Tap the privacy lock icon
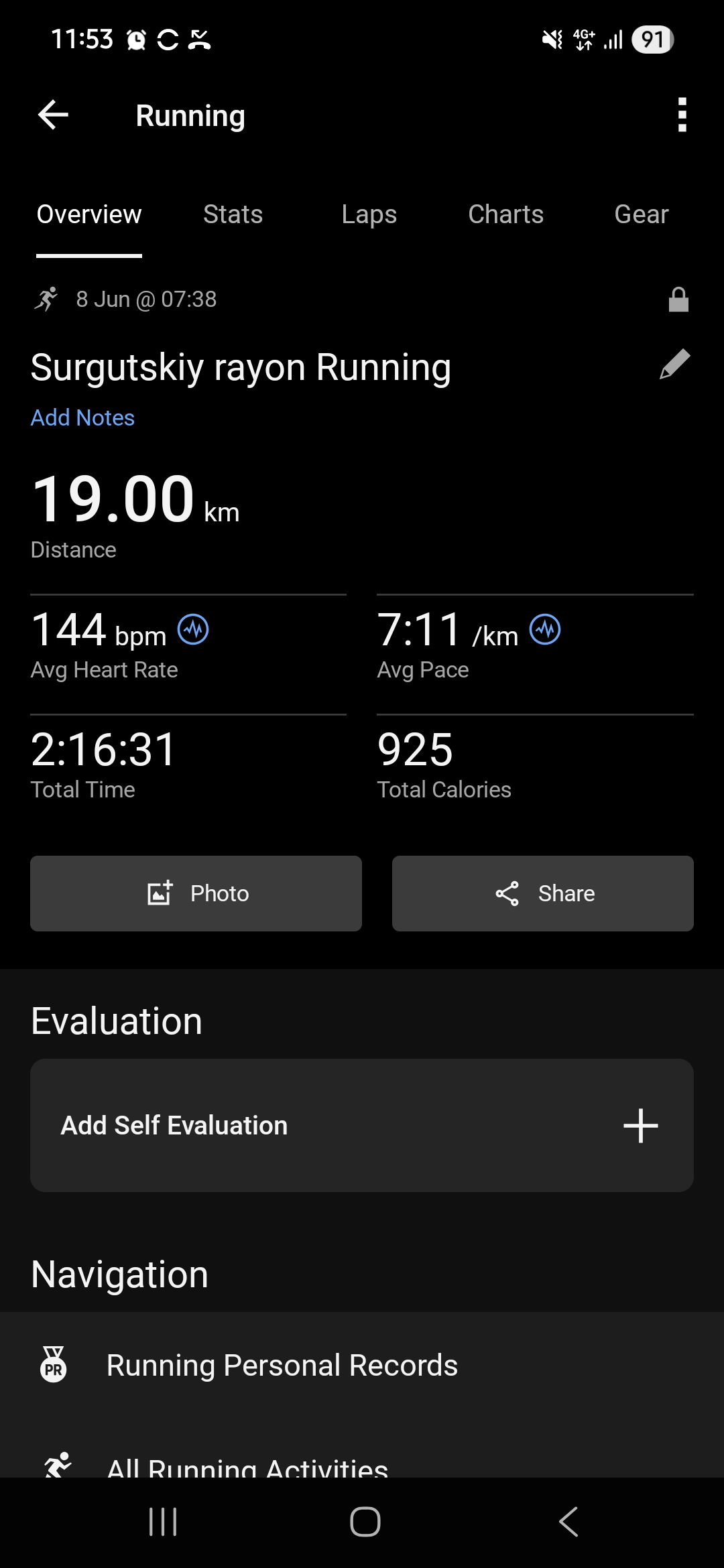 (x=678, y=300)
